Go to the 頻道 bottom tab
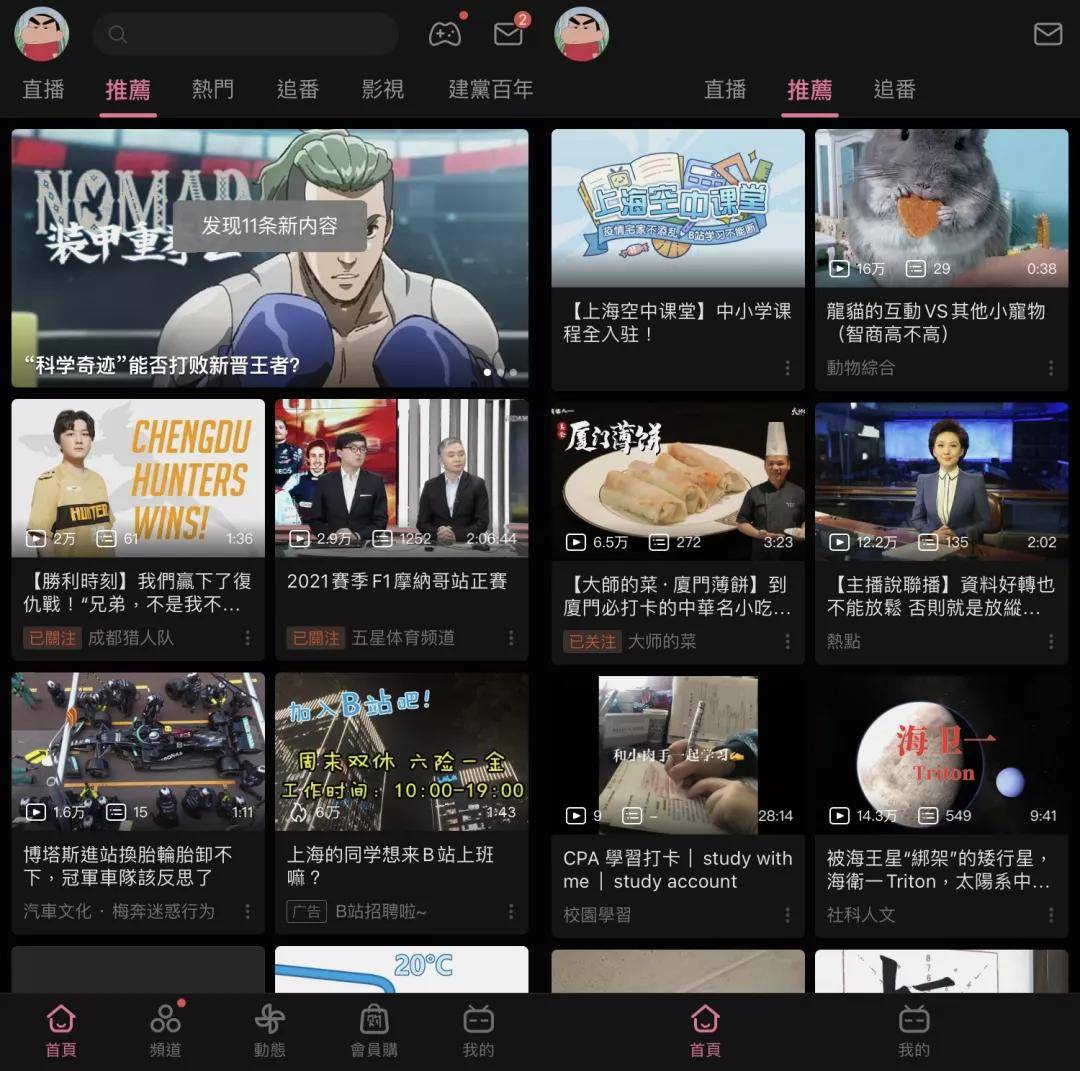The width and height of the screenshot is (1080, 1071). coord(166,1030)
